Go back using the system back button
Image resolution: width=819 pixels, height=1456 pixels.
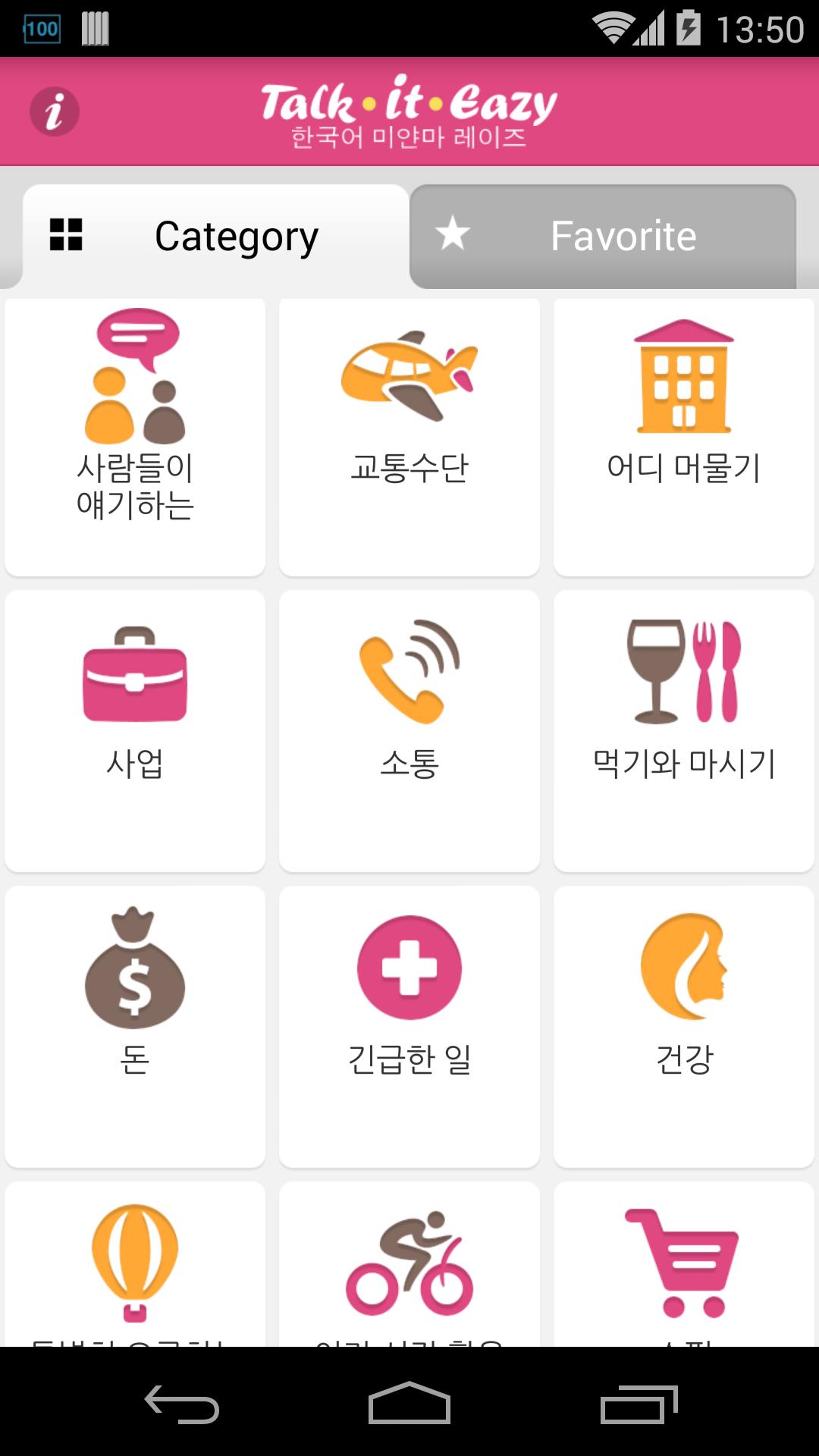[x=182, y=1404]
